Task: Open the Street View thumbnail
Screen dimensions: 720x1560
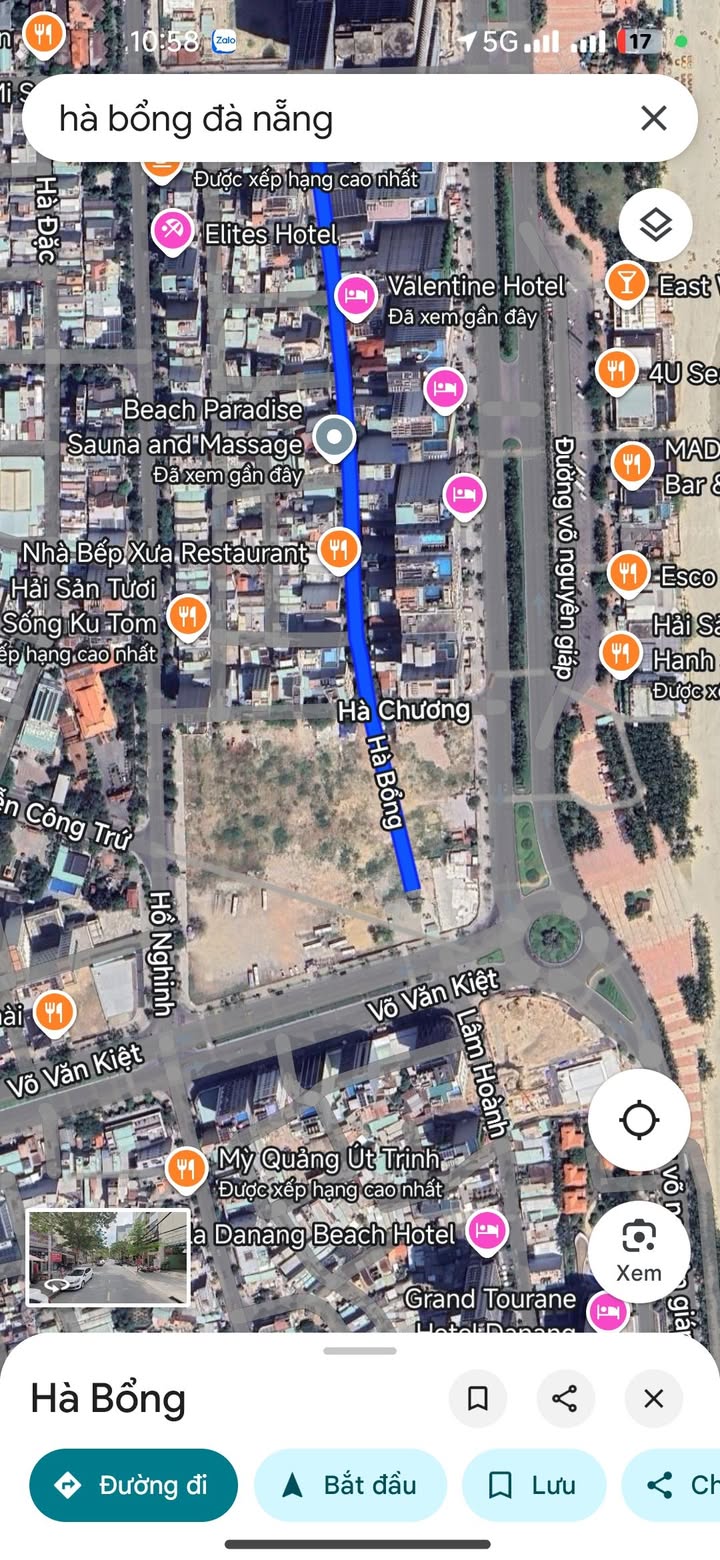Action: coord(108,1257)
